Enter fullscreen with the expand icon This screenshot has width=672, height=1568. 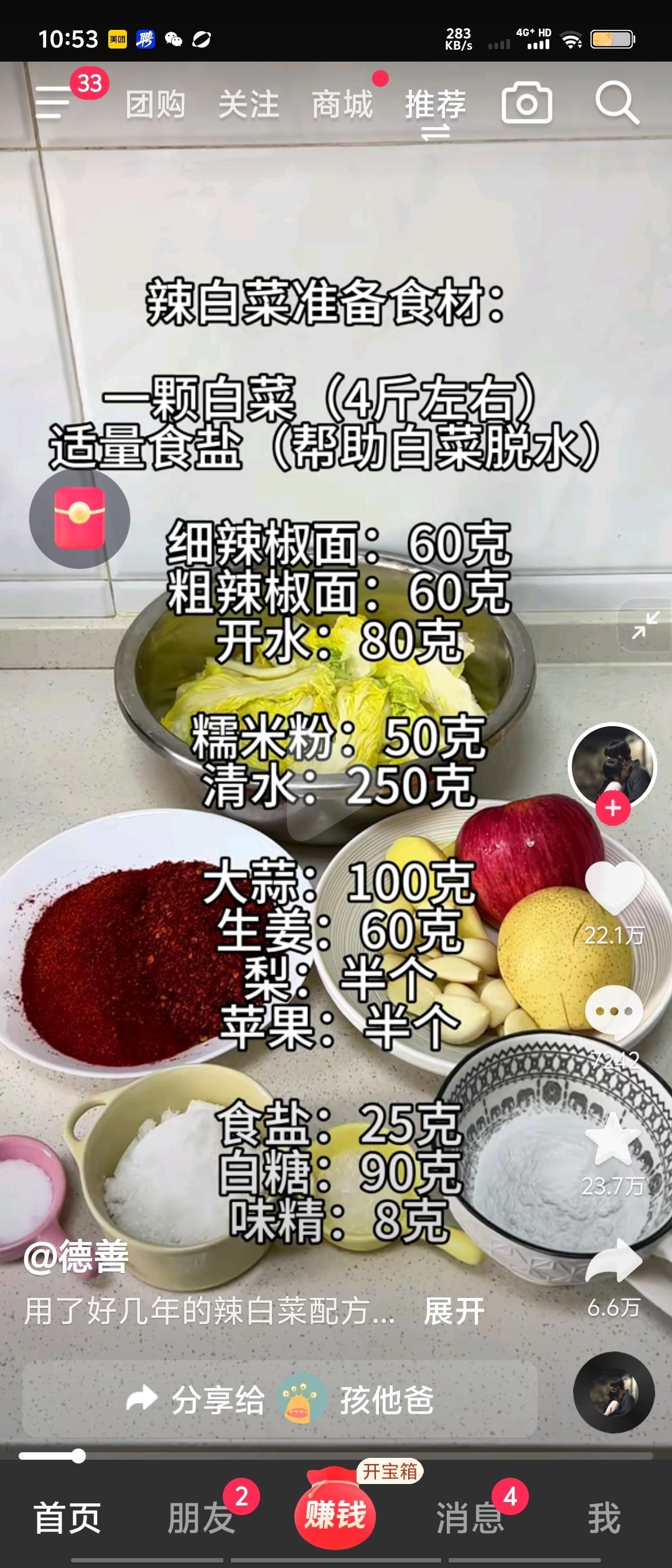(645, 625)
